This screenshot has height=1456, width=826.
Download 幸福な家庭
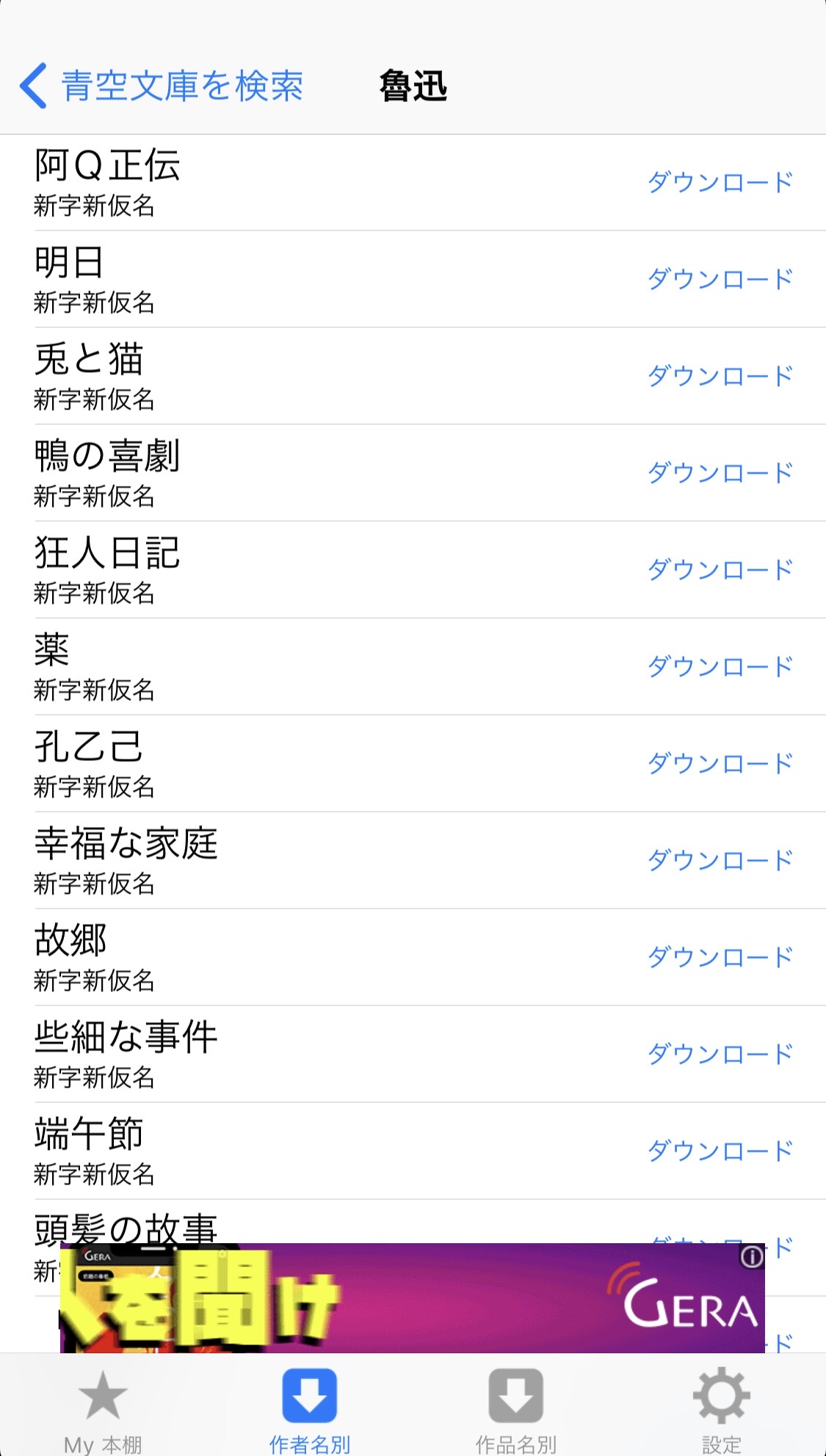coord(720,860)
